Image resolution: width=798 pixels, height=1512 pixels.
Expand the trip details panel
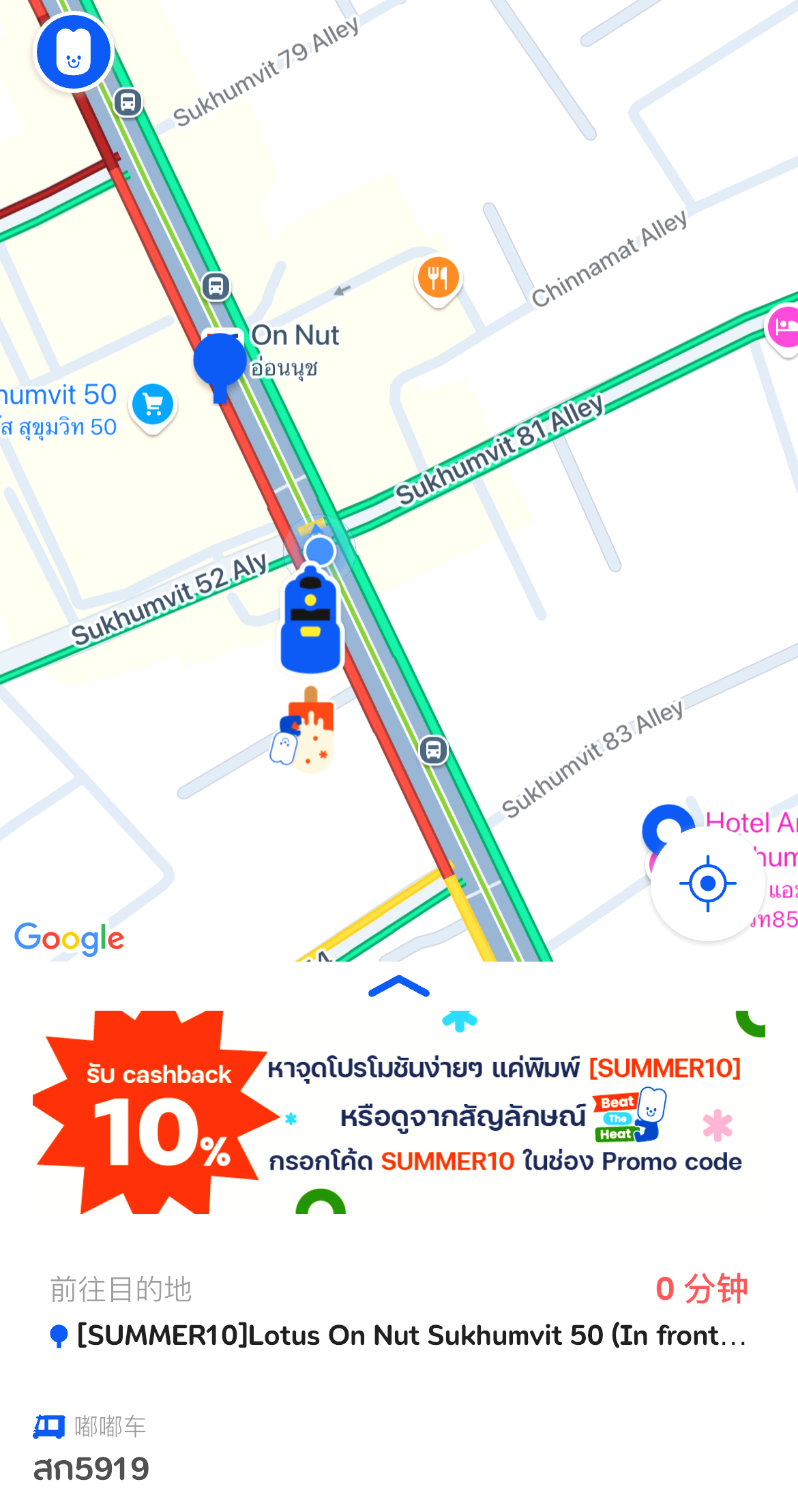(x=399, y=986)
